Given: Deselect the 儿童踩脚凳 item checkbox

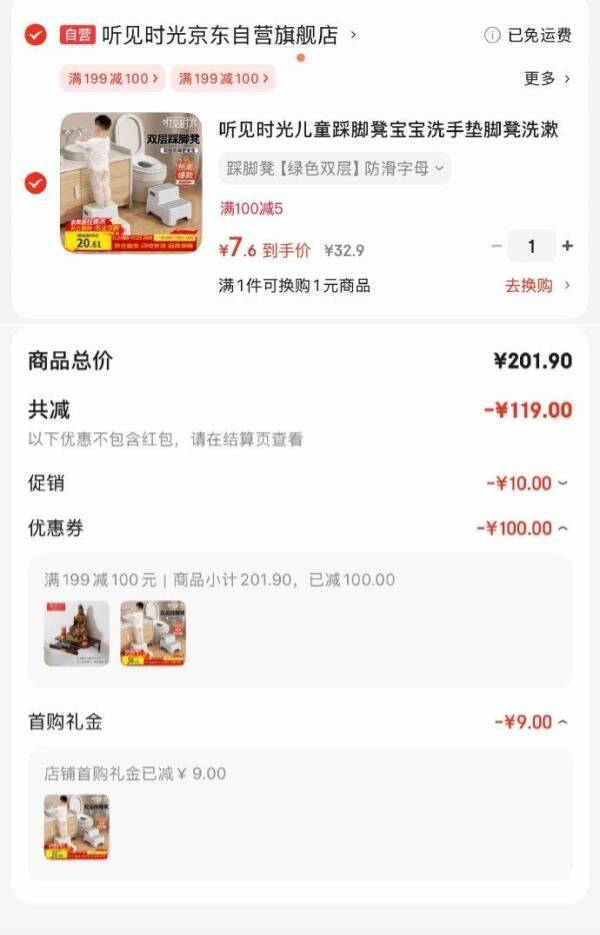Looking at the screenshot, I should click(35, 183).
